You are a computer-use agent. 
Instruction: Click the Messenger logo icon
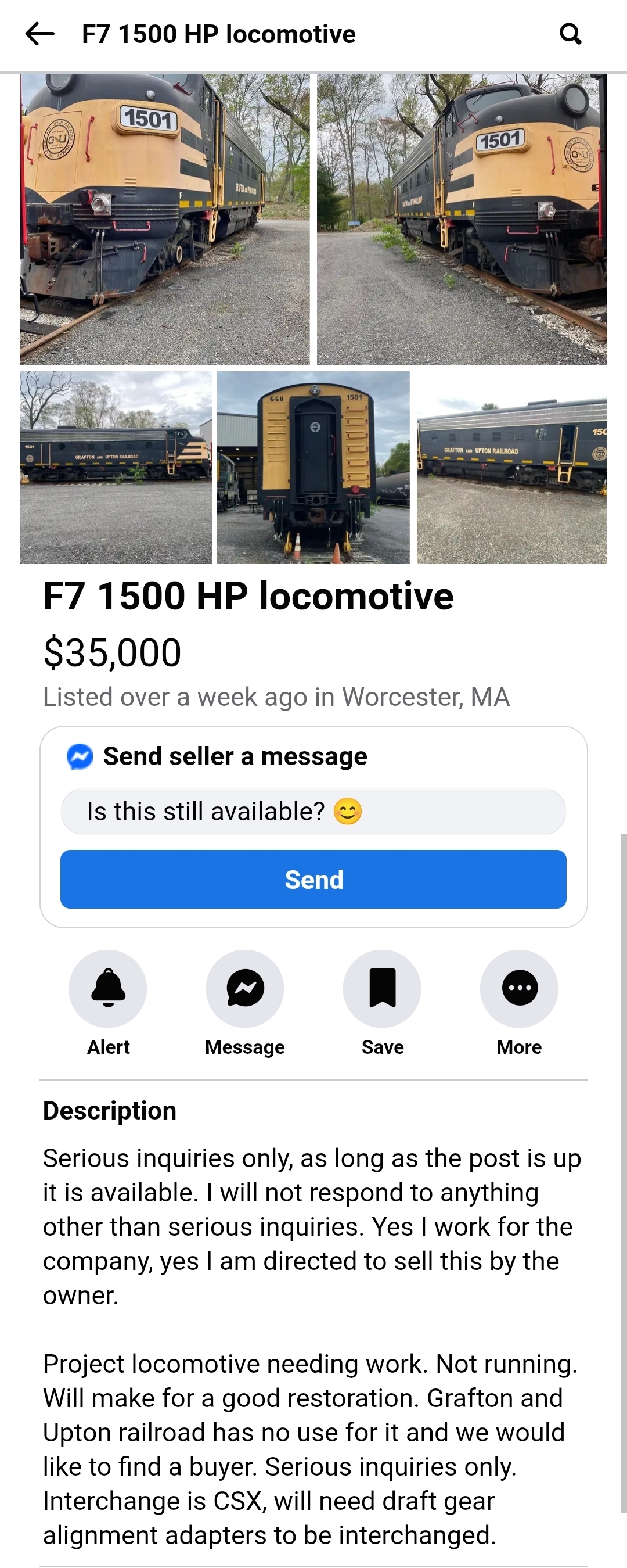point(77,756)
